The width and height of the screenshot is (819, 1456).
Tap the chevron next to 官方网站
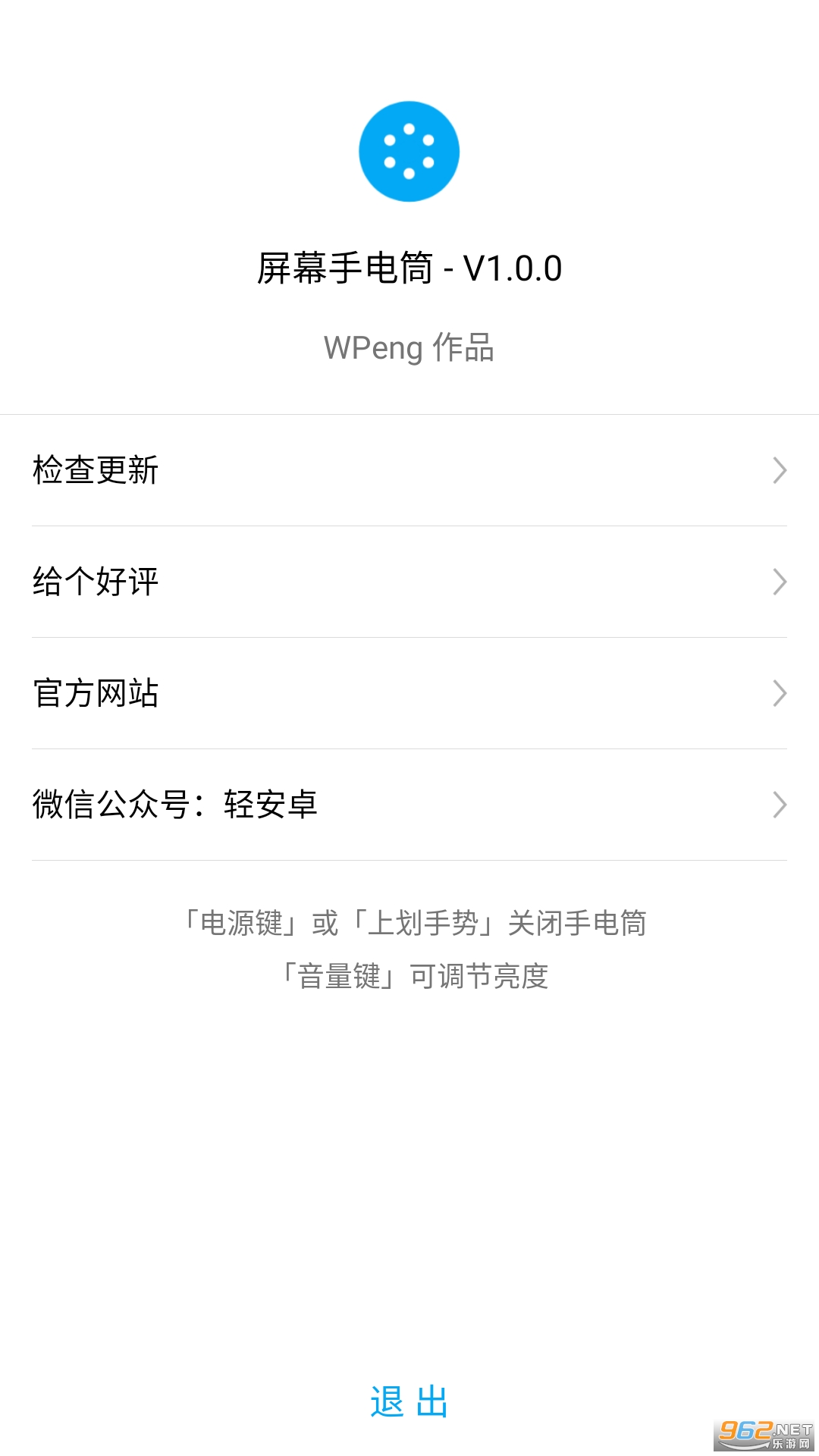(x=779, y=693)
